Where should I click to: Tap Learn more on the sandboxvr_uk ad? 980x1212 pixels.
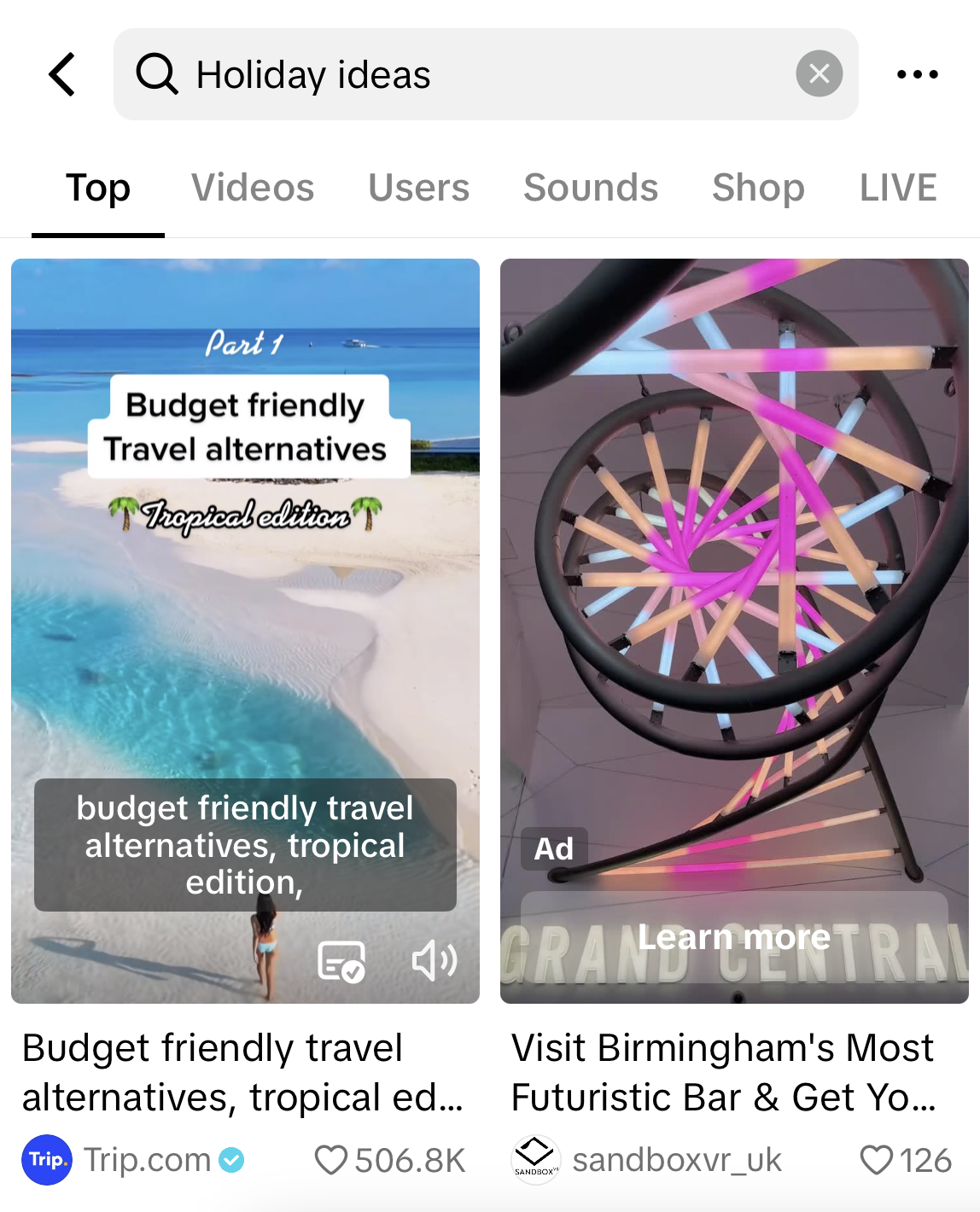(734, 937)
